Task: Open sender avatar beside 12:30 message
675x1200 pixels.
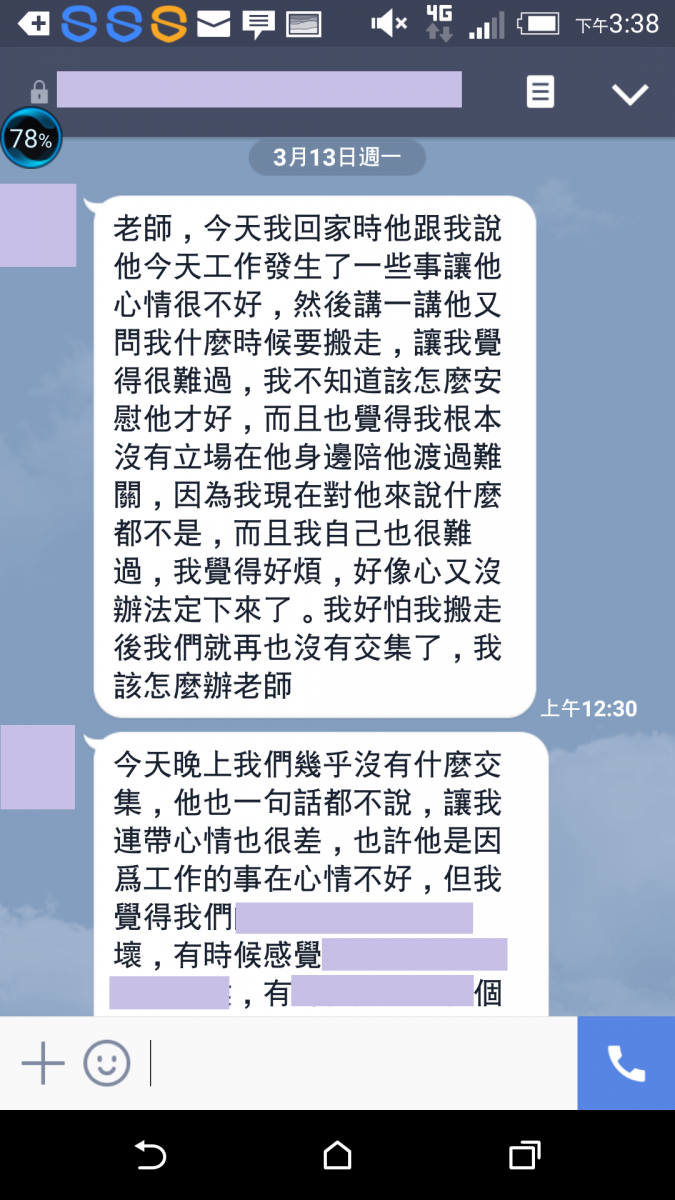Action: click(x=38, y=225)
